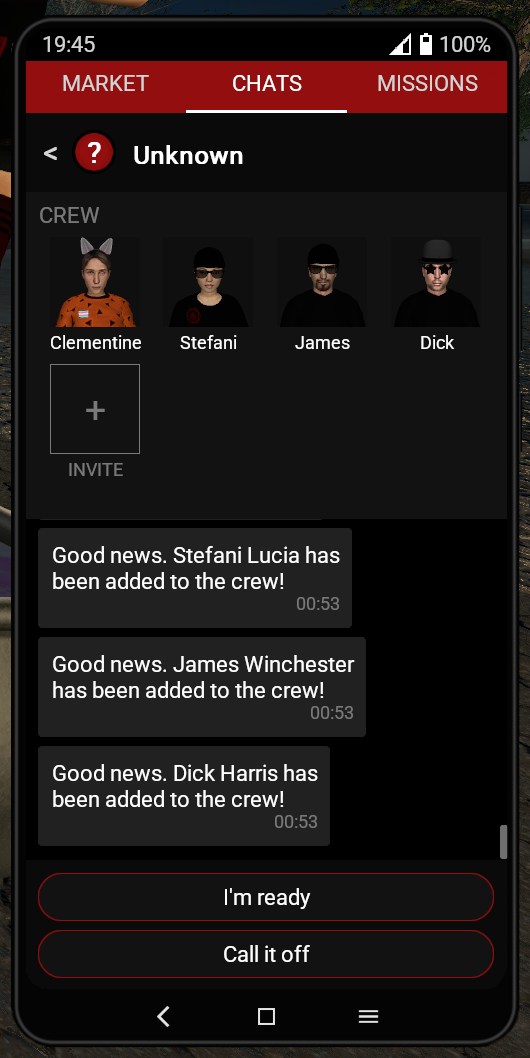The image size is (530, 1058).
Task: Switch to the Market tab
Action: [x=105, y=84]
